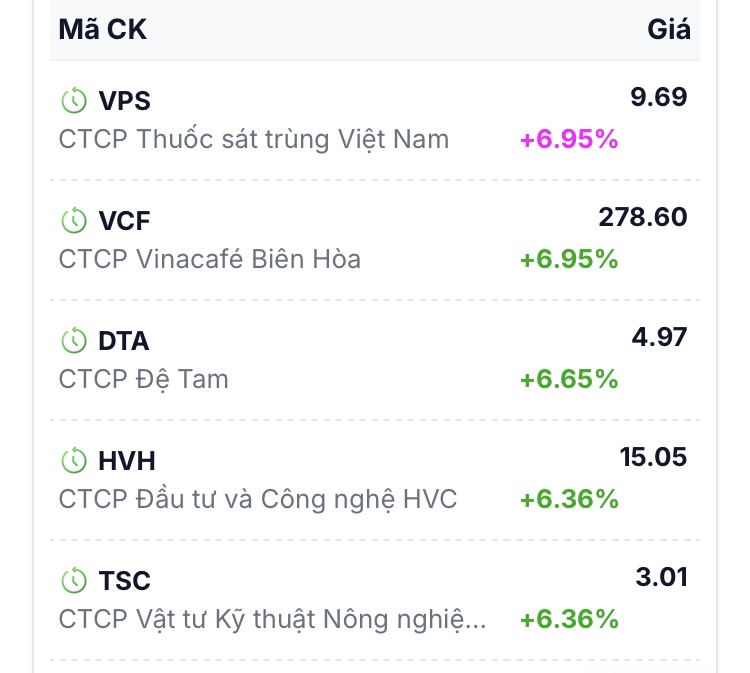Open the VCF Vinacafé Biên Hòa stock

click(x=125, y=220)
